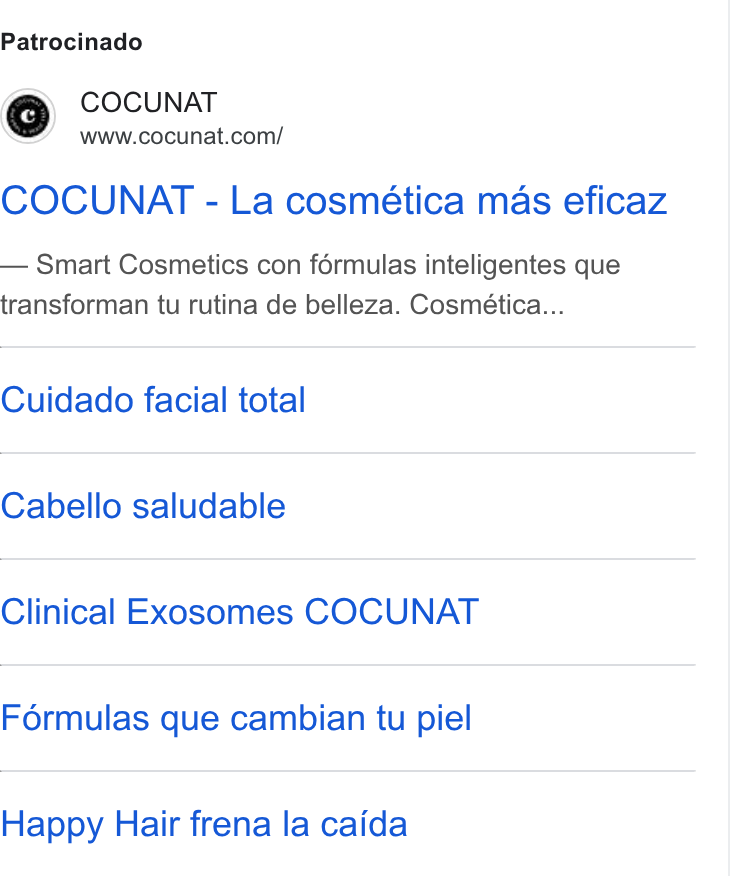Select the Cabello saludable link
Screen dimensions: 730x876
point(143,506)
